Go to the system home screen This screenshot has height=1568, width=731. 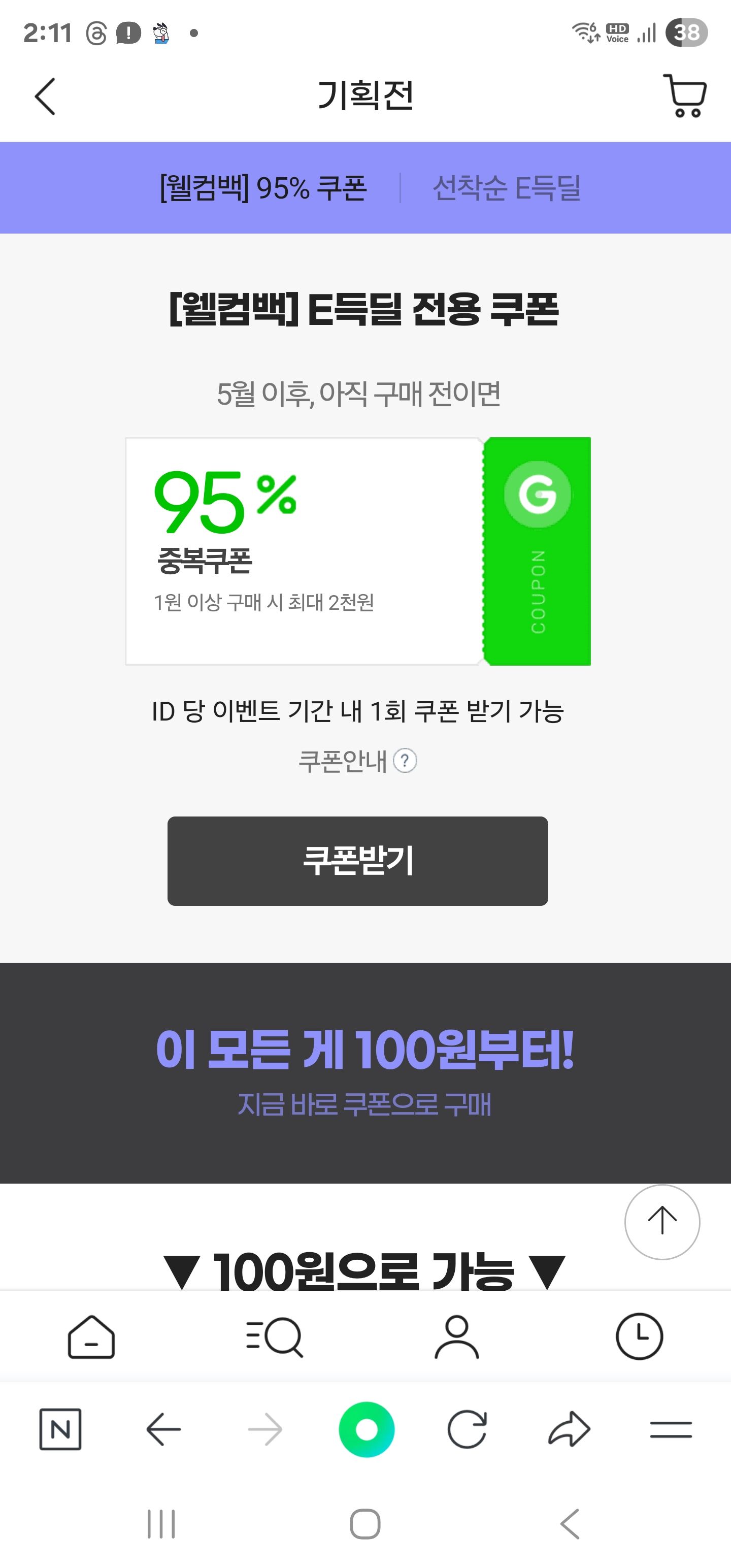pos(365,1523)
